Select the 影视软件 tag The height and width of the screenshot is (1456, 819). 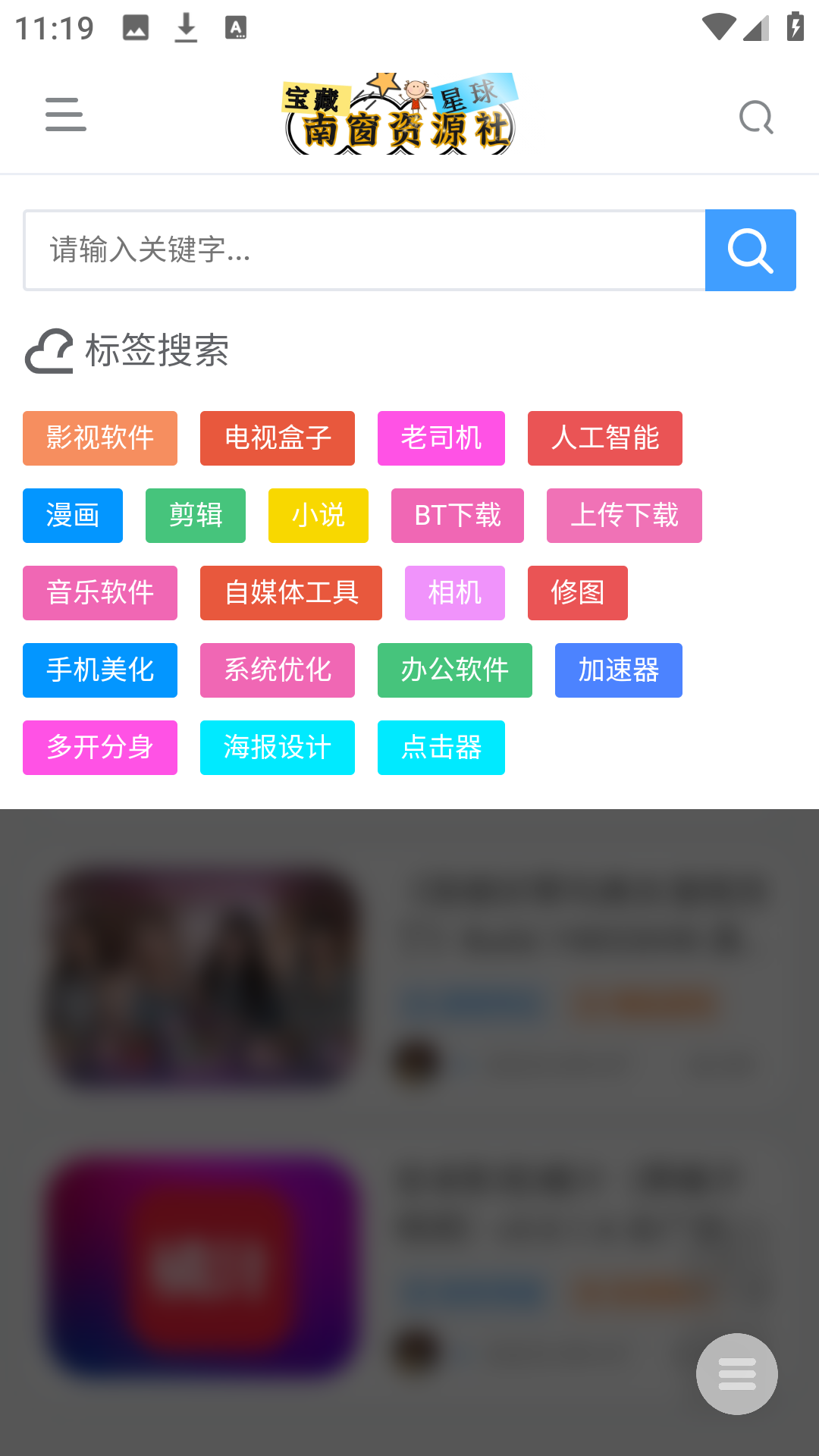[100, 438]
